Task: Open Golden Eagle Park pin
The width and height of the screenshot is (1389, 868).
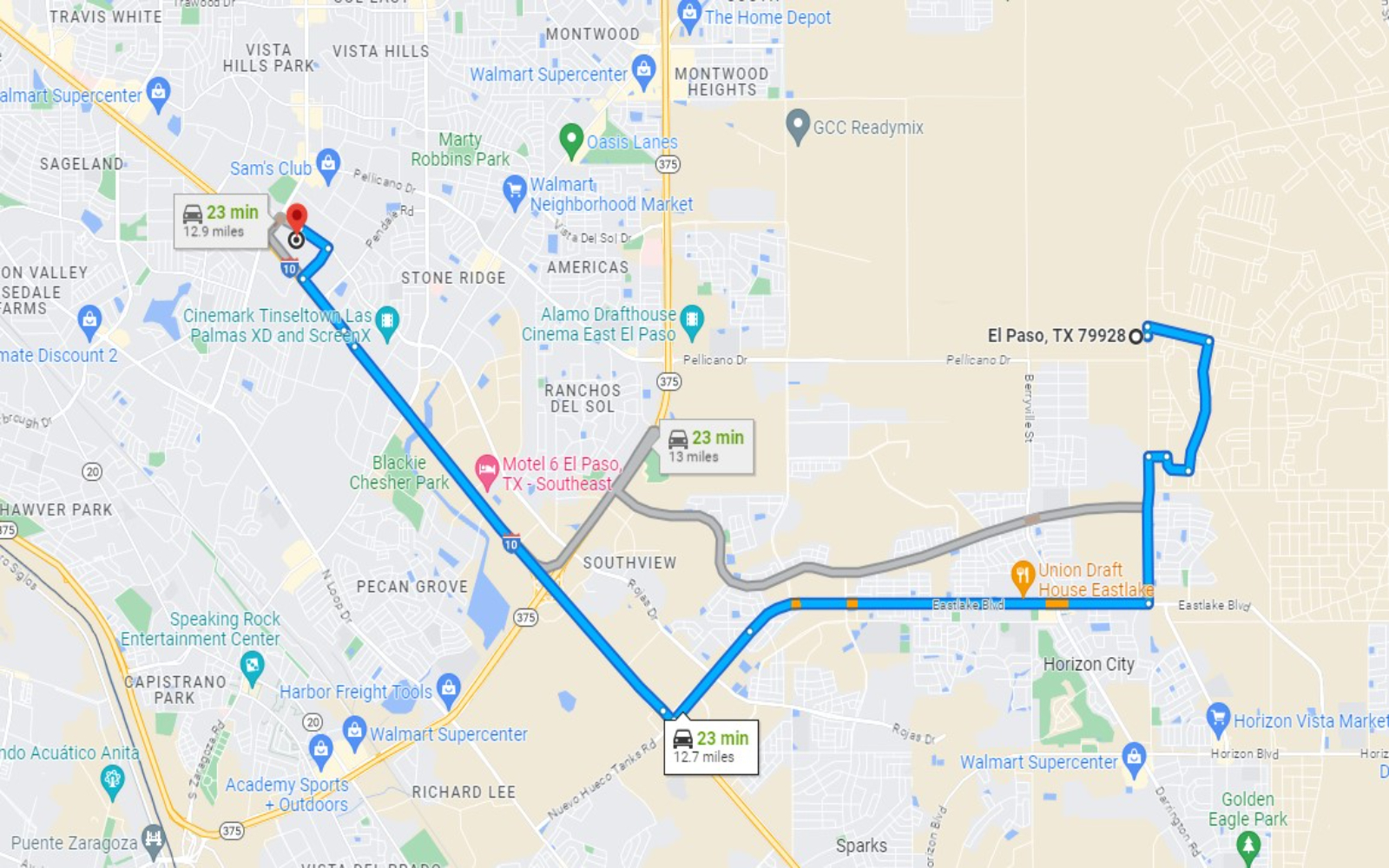Action: [1247, 844]
